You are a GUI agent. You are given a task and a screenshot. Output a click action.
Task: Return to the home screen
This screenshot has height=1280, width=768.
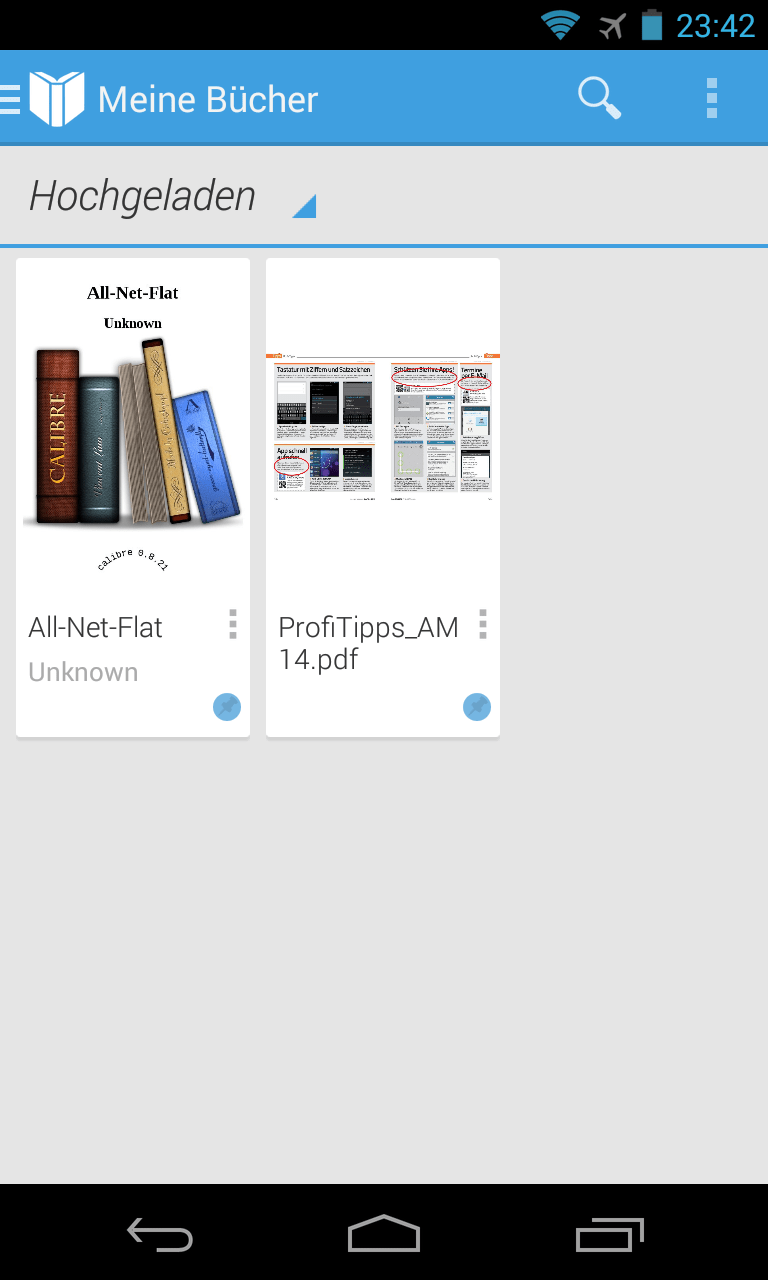click(384, 1234)
